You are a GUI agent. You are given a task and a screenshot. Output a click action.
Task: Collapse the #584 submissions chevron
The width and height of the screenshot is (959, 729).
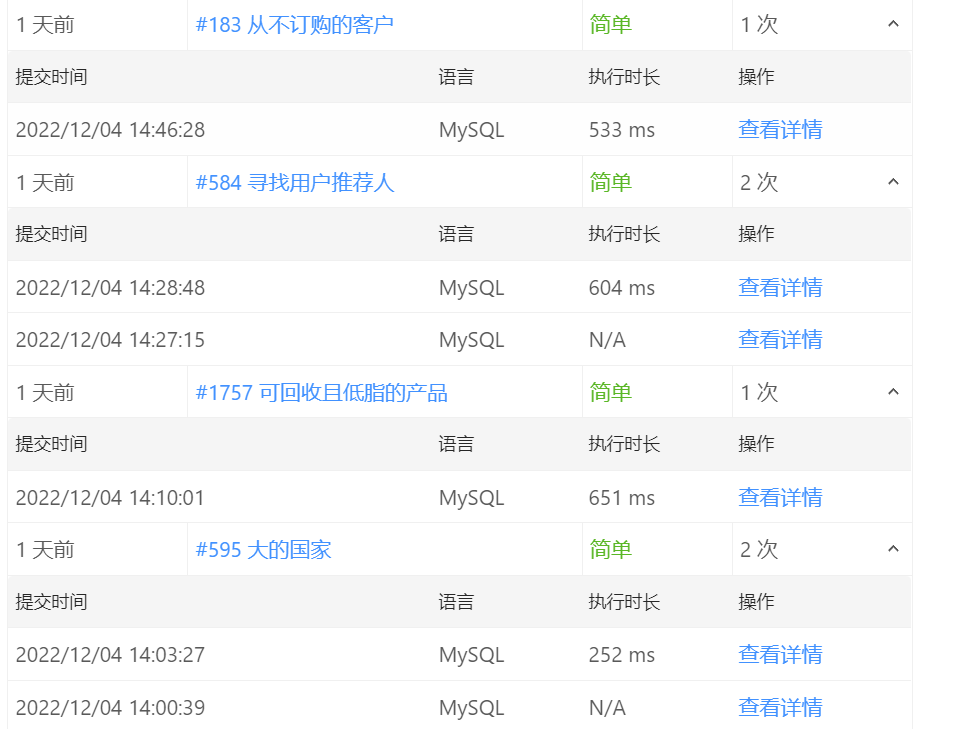tap(893, 182)
